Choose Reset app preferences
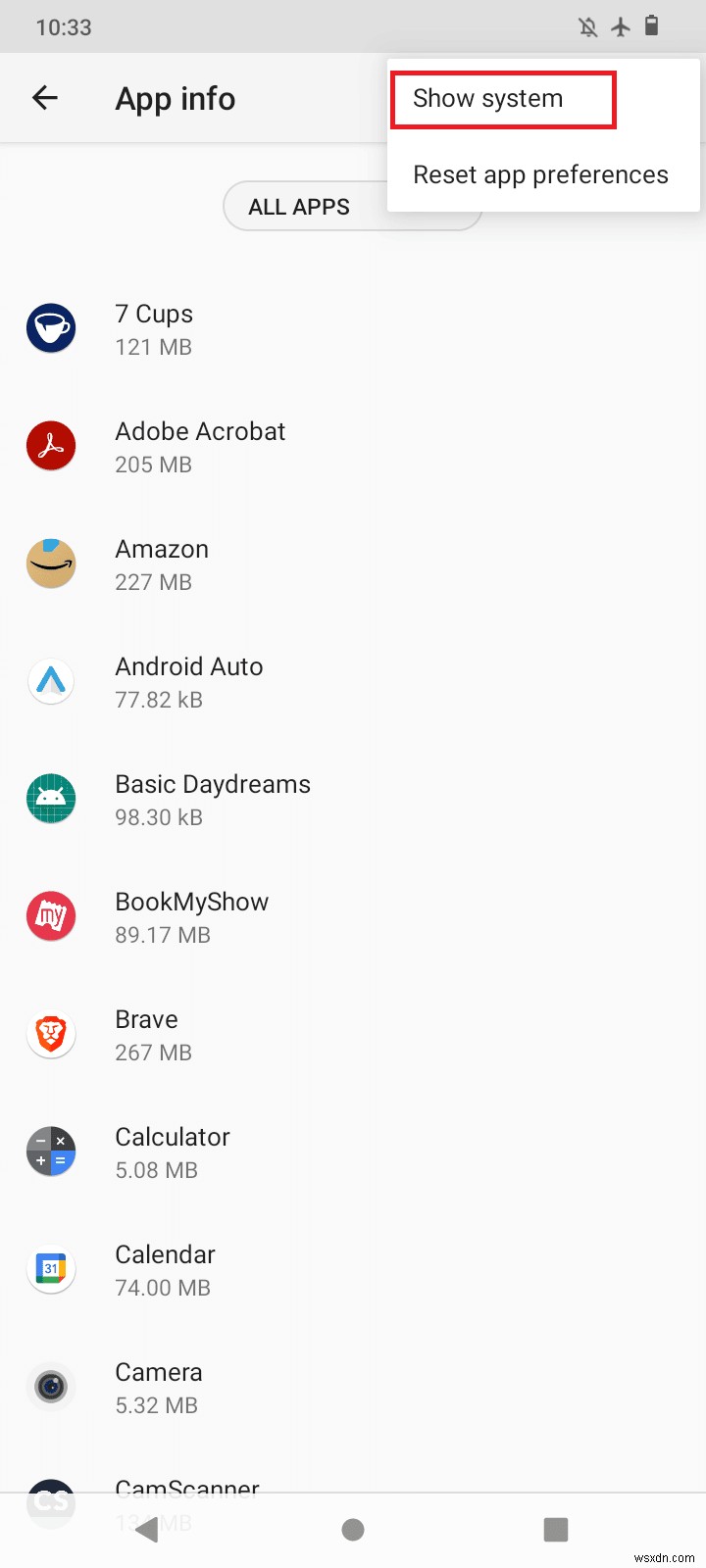Screen dimensions: 706x1568 pos(540,174)
